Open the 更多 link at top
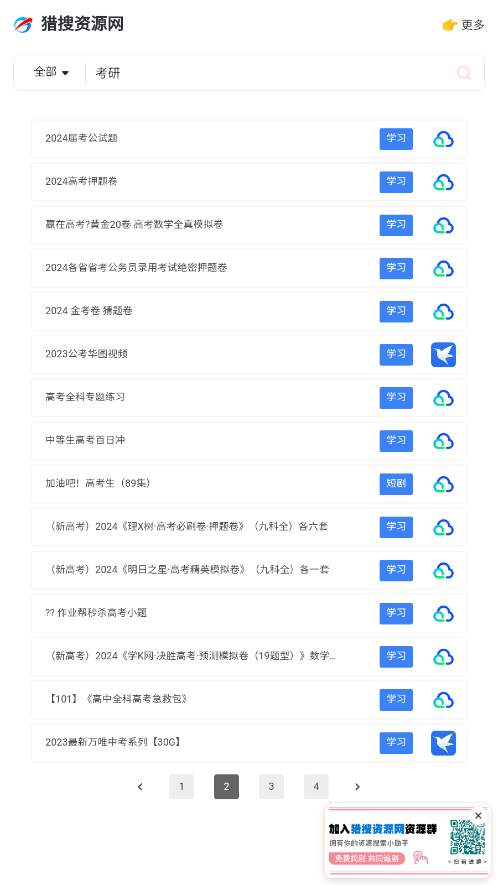 [464, 25]
